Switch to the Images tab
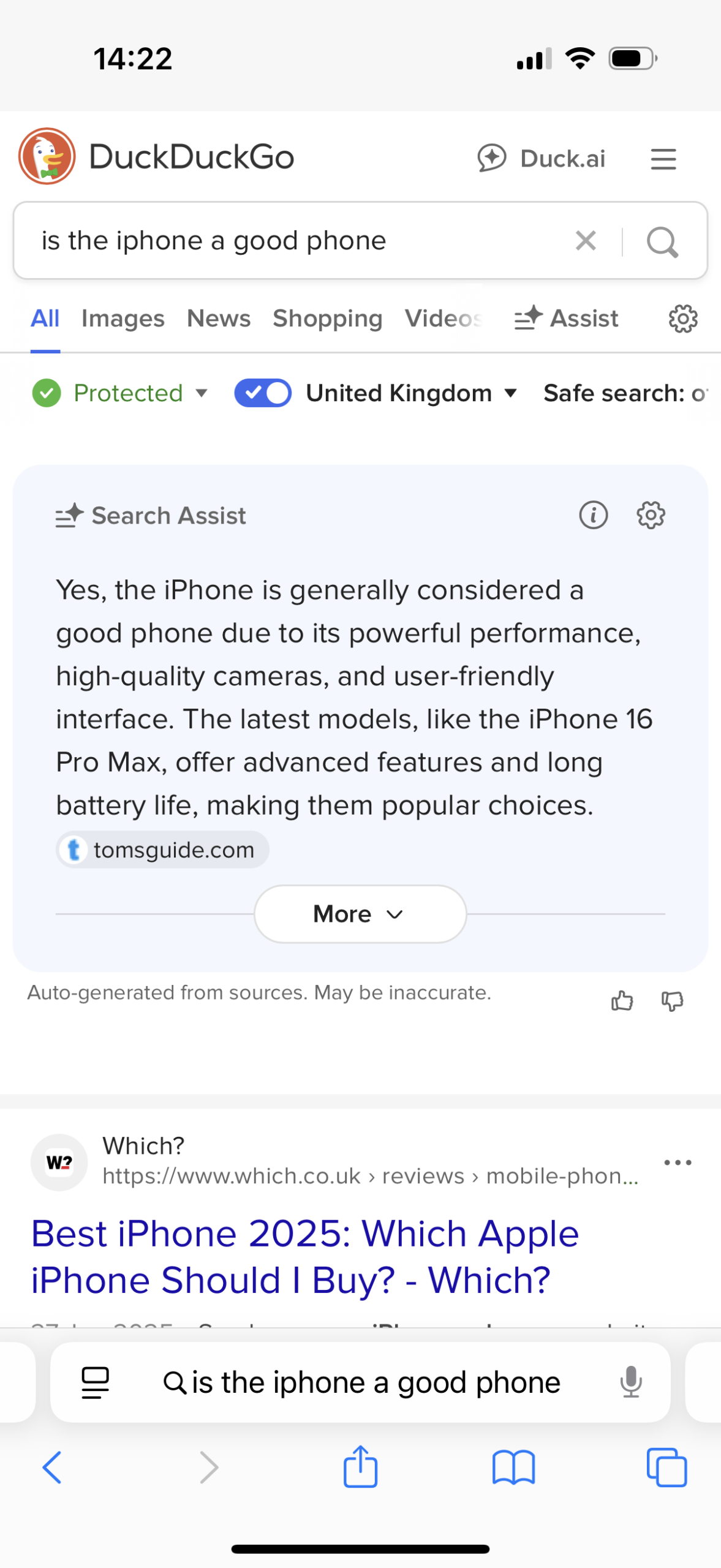This screenshot has width=721, height=1568. (123, 318)
